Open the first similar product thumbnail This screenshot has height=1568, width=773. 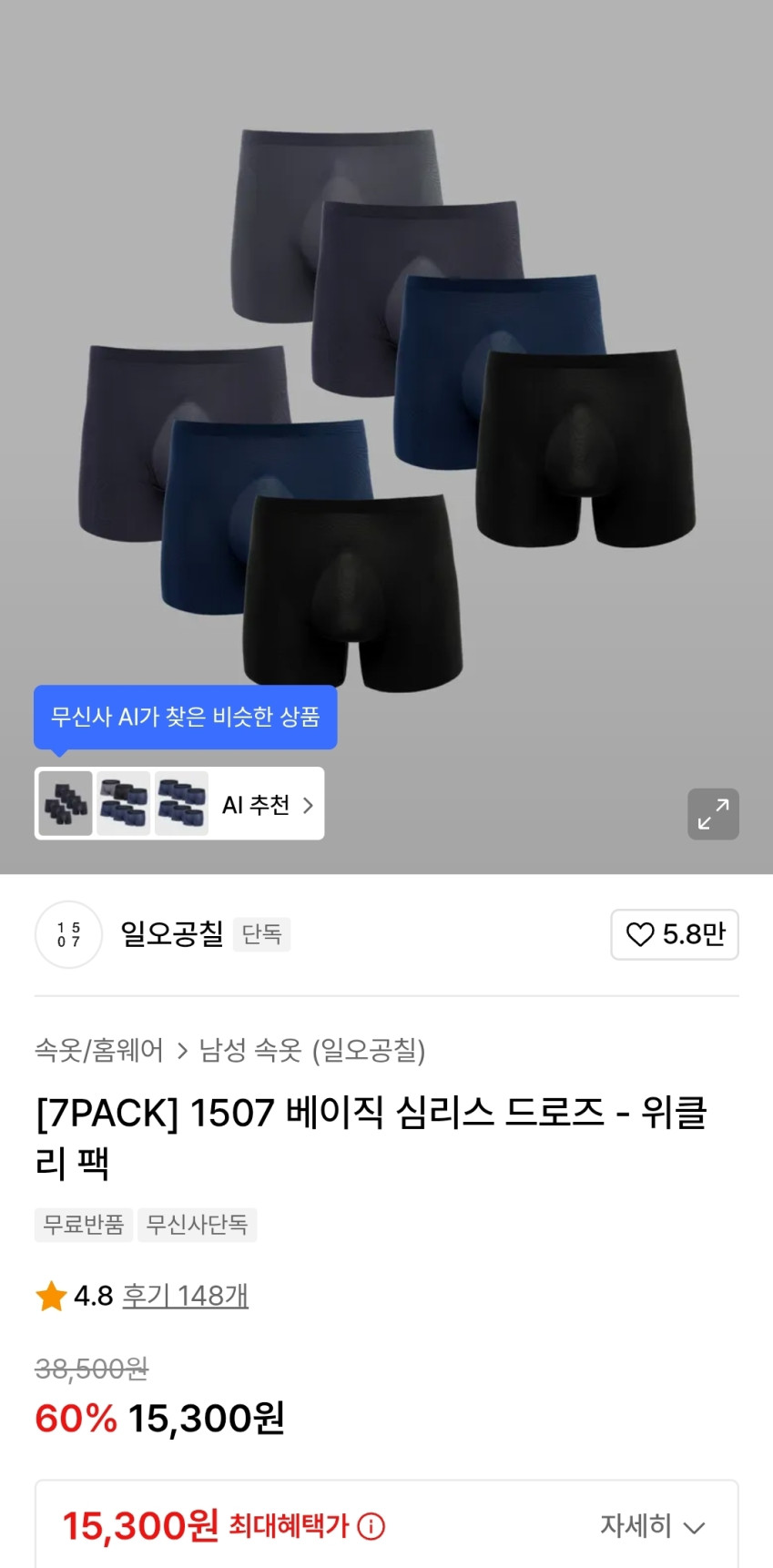pyautogui.click(x=66, y=804)
